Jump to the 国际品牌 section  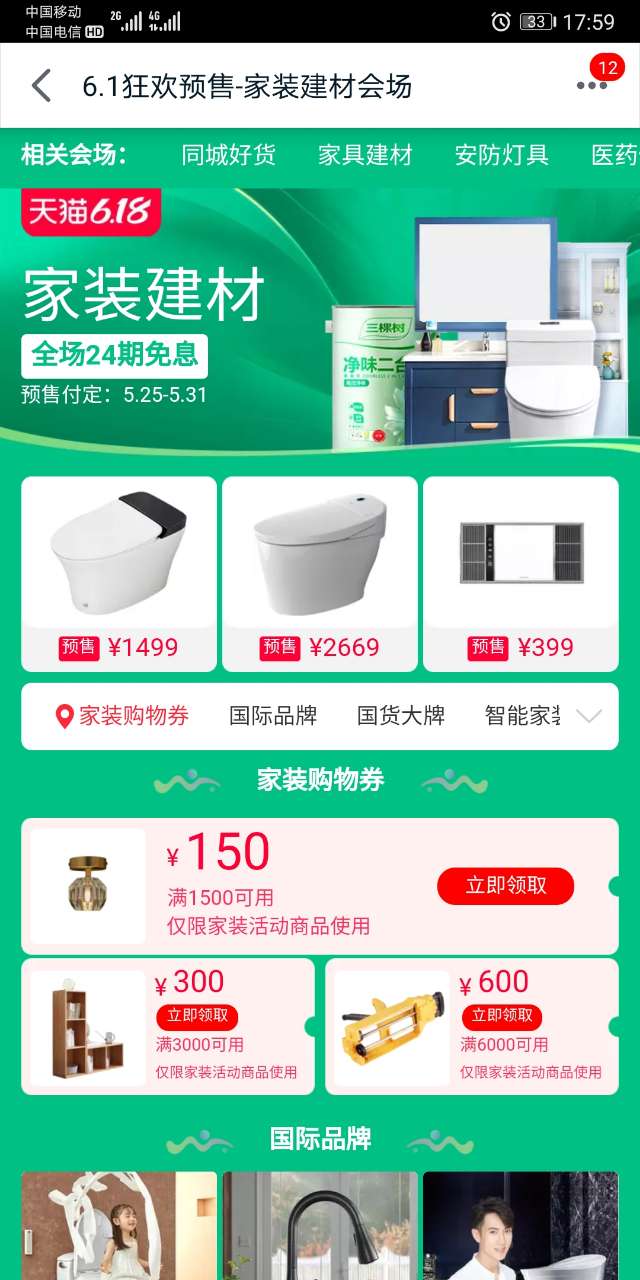click(x=273, y=716)
